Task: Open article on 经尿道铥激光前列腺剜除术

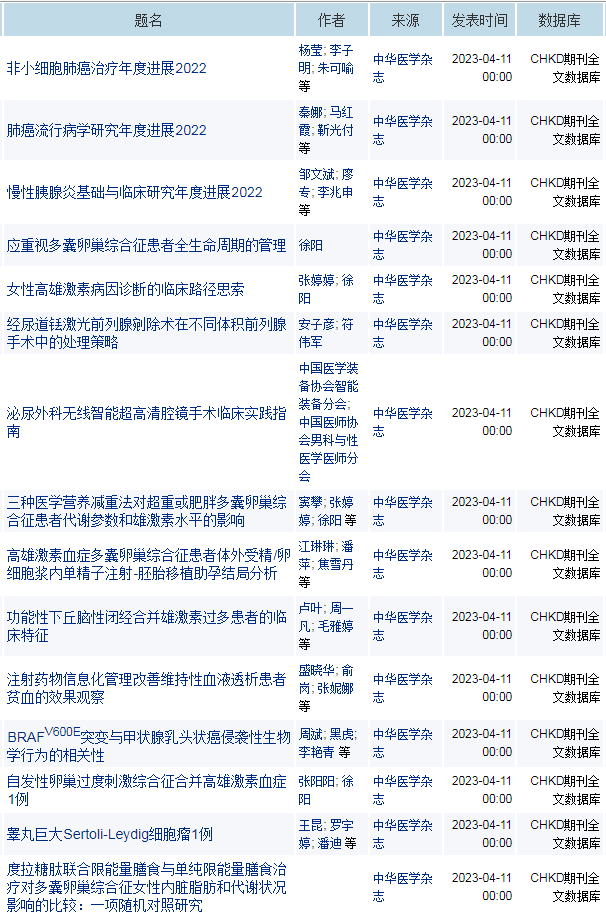Action: click(146, 333)
